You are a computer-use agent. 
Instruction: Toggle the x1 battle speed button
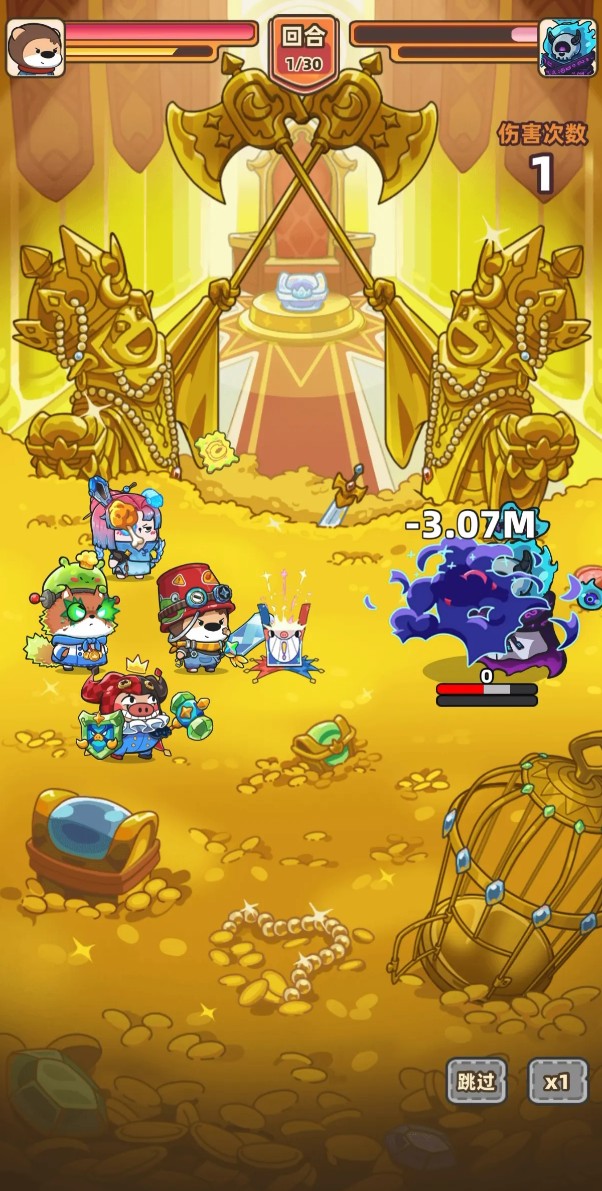(x=558, y=1080)
